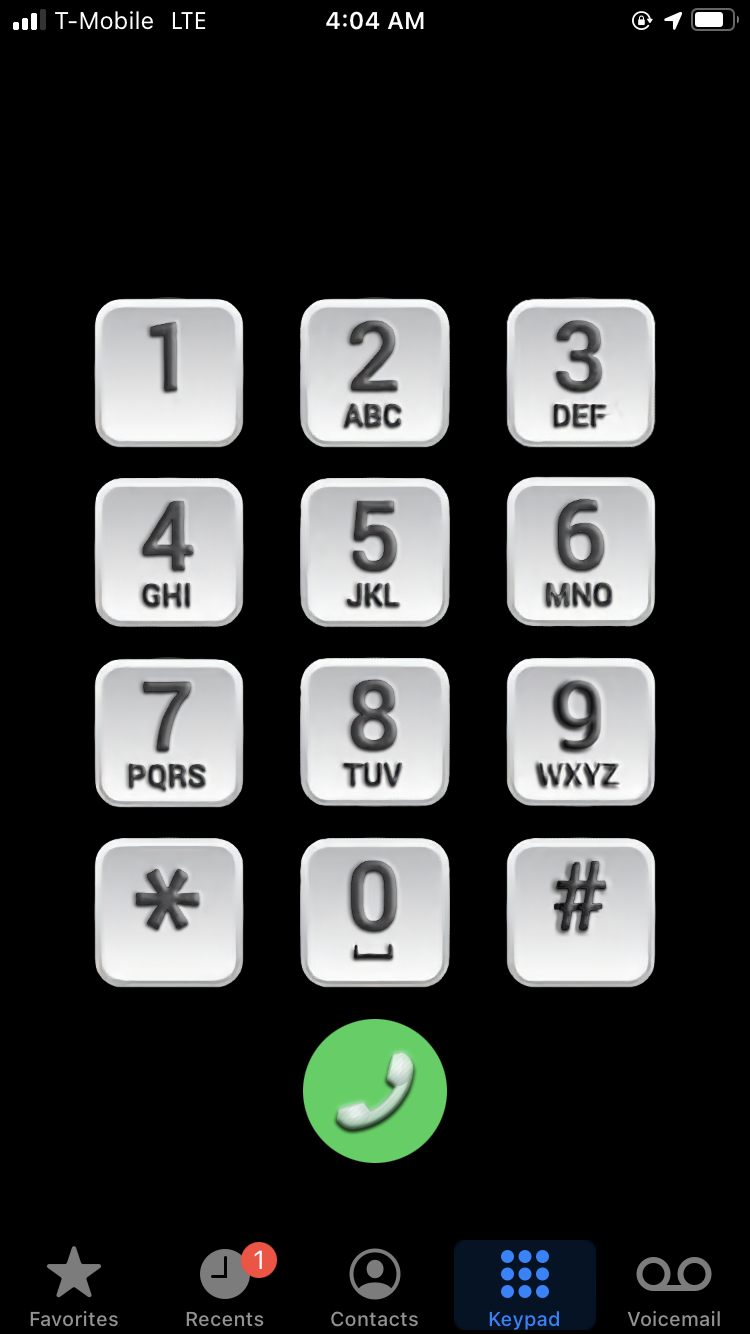Dial the 8 TUV key
The width and height of the screenshot is (750, 1334).
coord(375,732)
